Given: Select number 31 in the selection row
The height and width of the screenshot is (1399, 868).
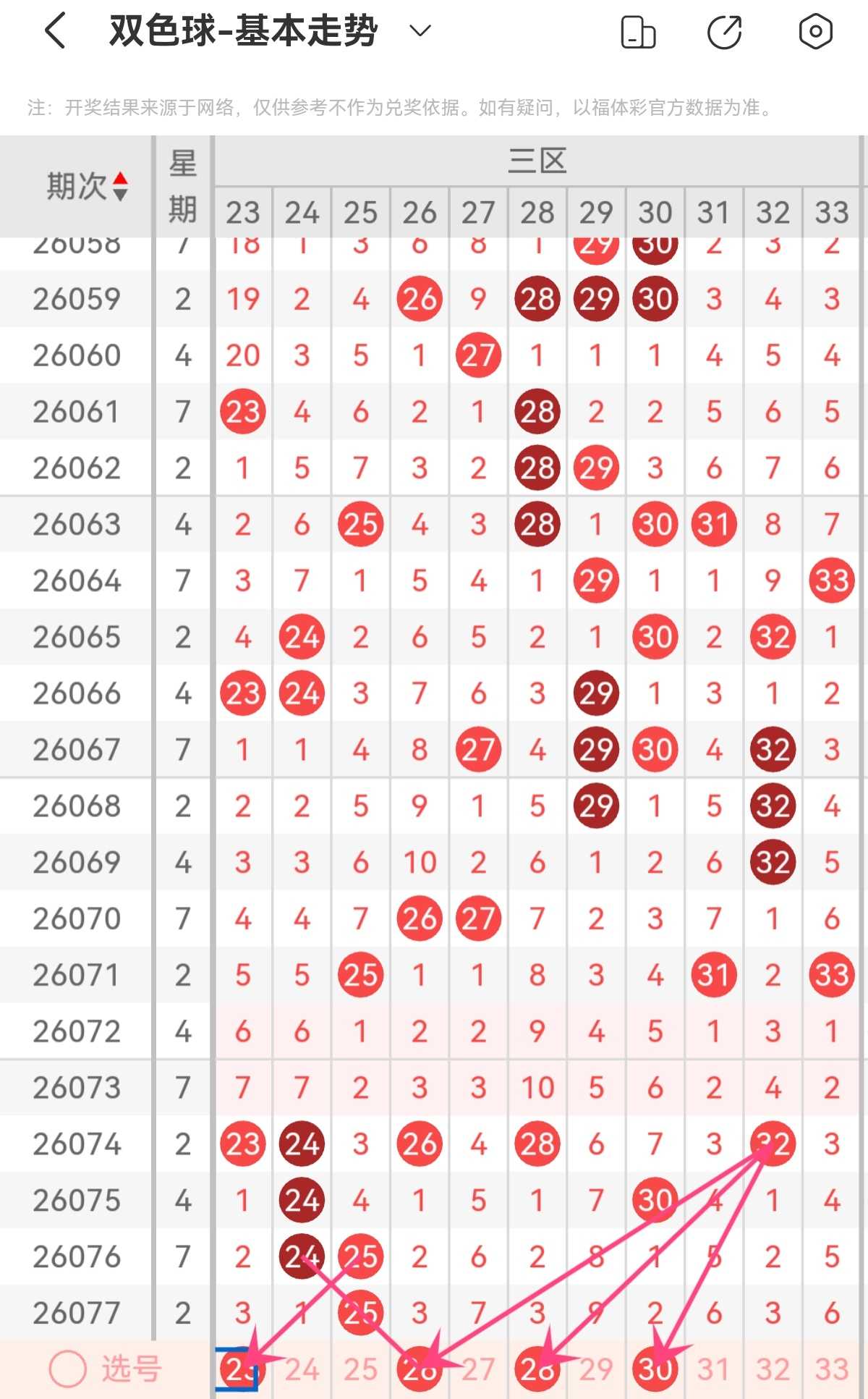Looking at the screenshot, I should (x=714, y=1369).
